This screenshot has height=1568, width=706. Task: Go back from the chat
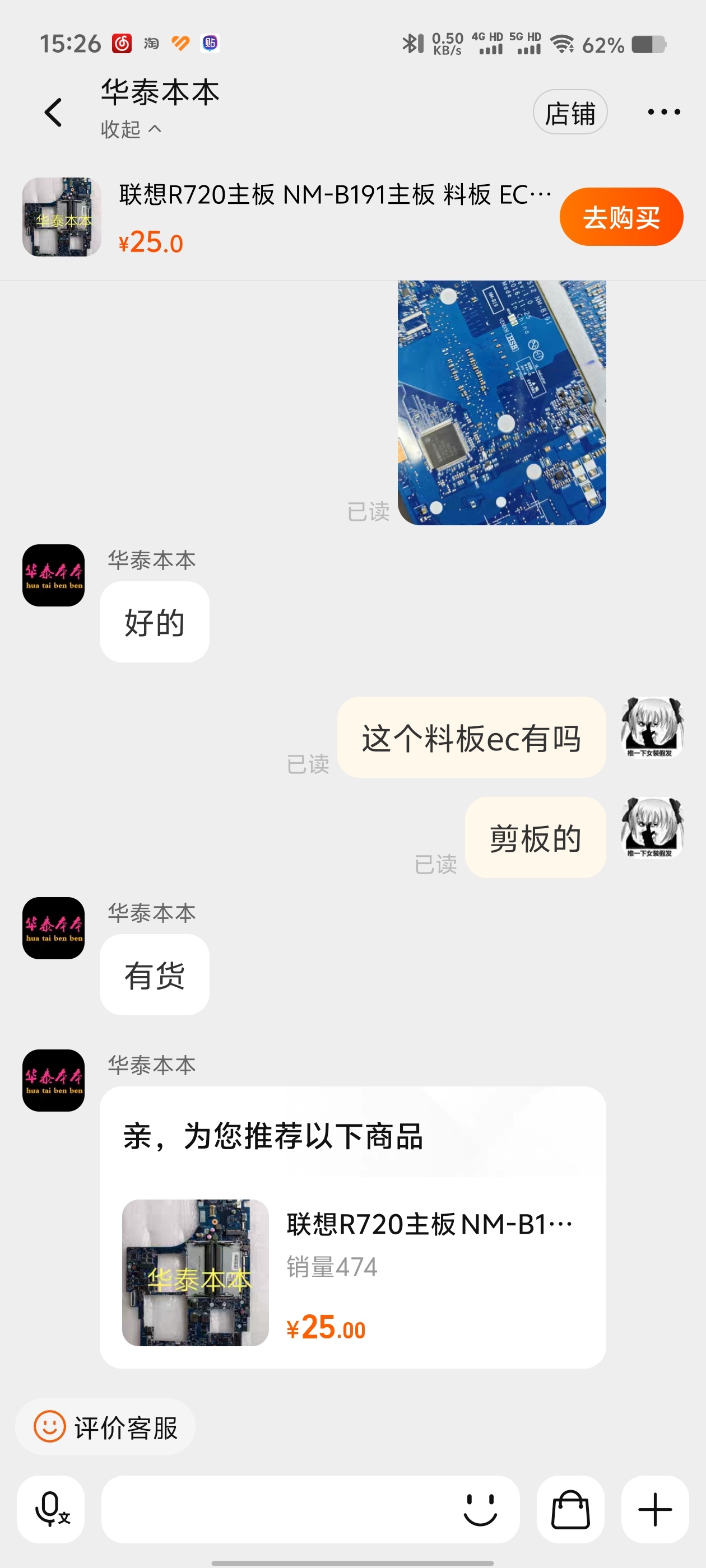[x=54, y=113]
